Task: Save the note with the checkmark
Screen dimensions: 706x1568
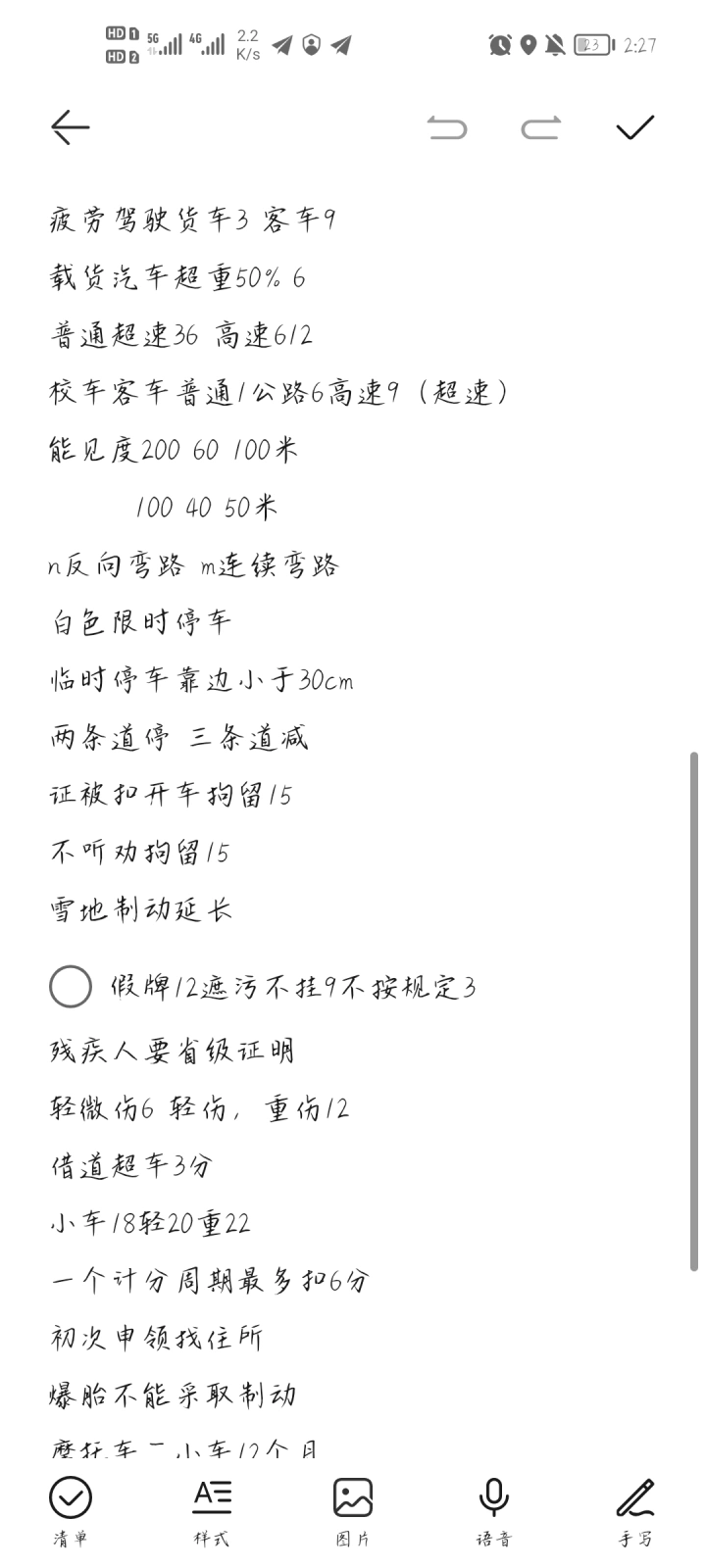Action: (x=634, y=127)
